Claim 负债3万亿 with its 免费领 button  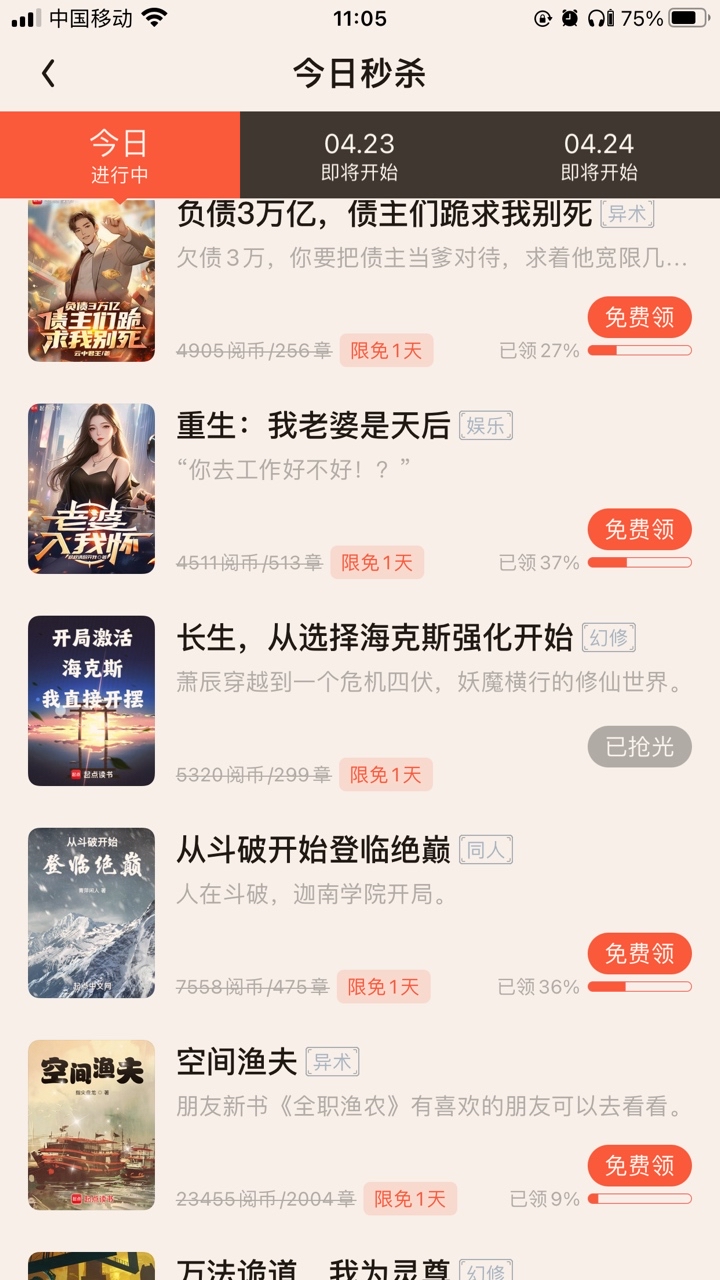click(x=639, y=317)
